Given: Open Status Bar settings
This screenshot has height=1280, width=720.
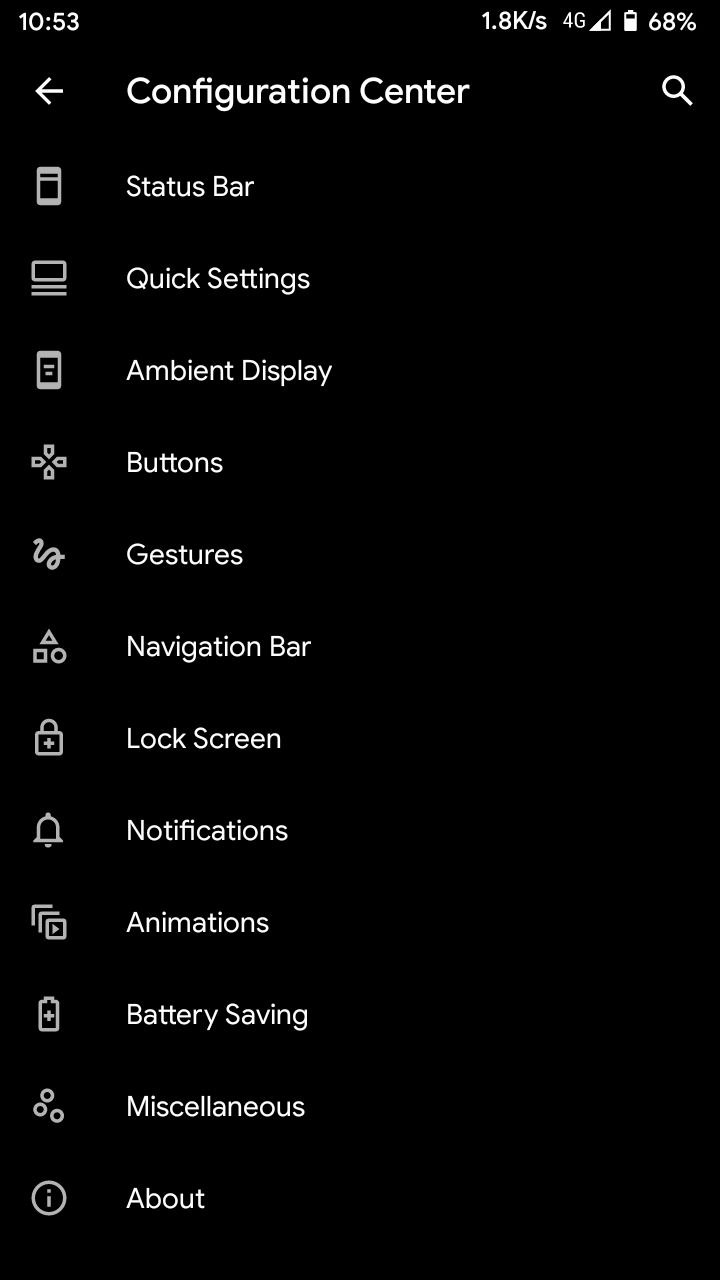Looking at the screenshot, I should [360, 187].
